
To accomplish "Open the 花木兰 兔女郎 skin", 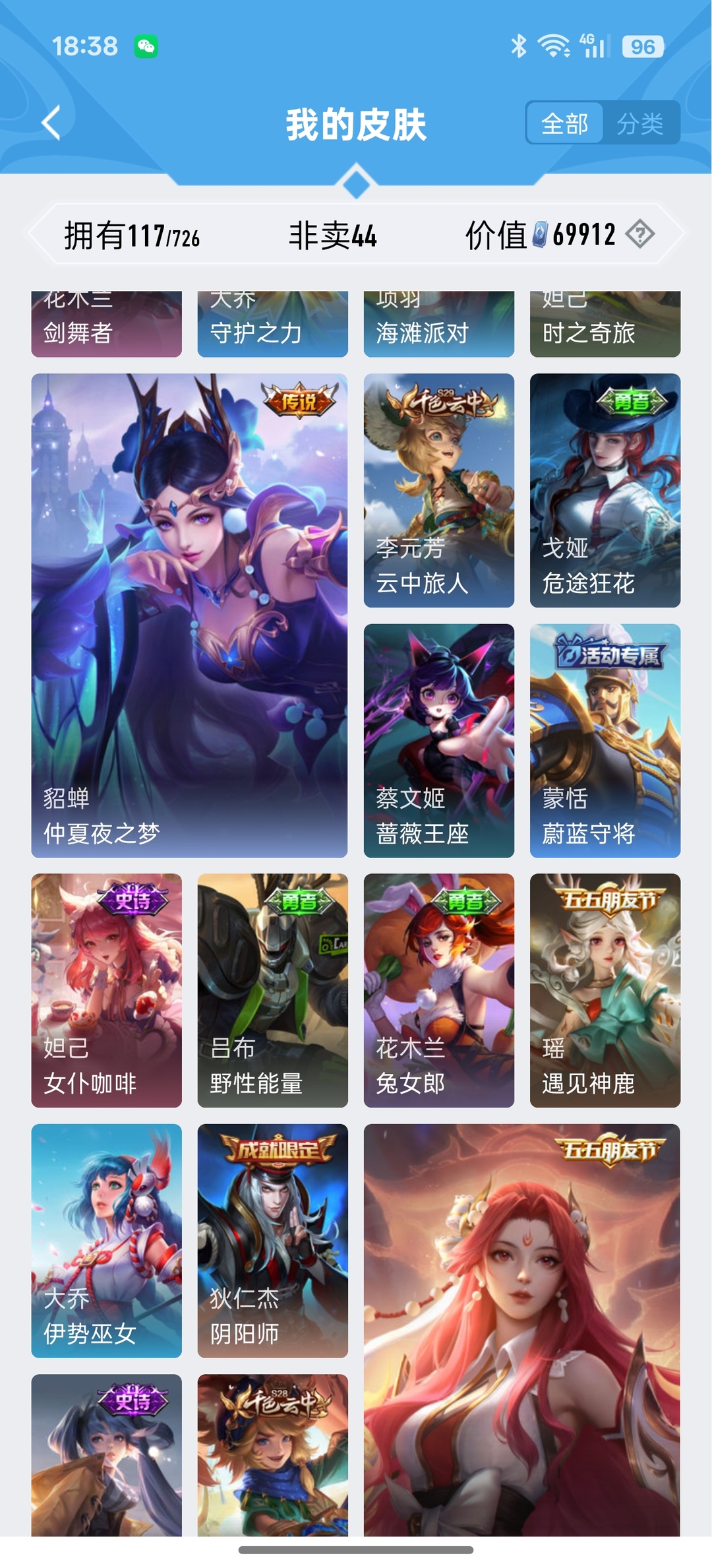I will pos(438,990).
